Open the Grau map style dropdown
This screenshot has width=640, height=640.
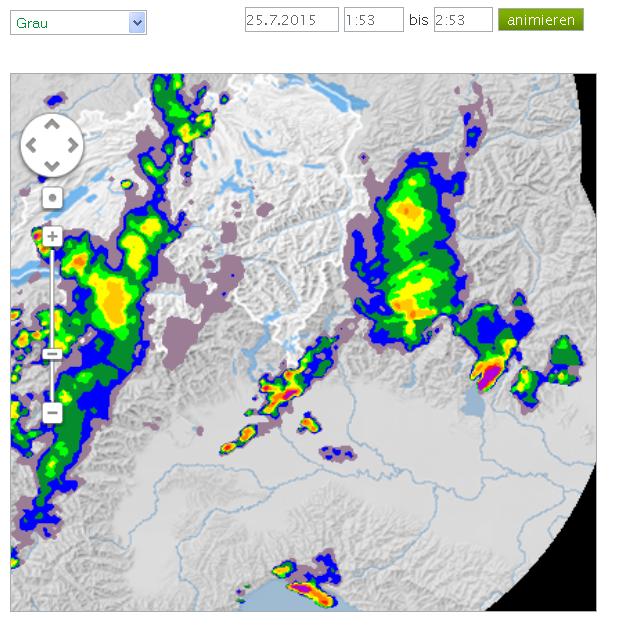tap(78, 23)
